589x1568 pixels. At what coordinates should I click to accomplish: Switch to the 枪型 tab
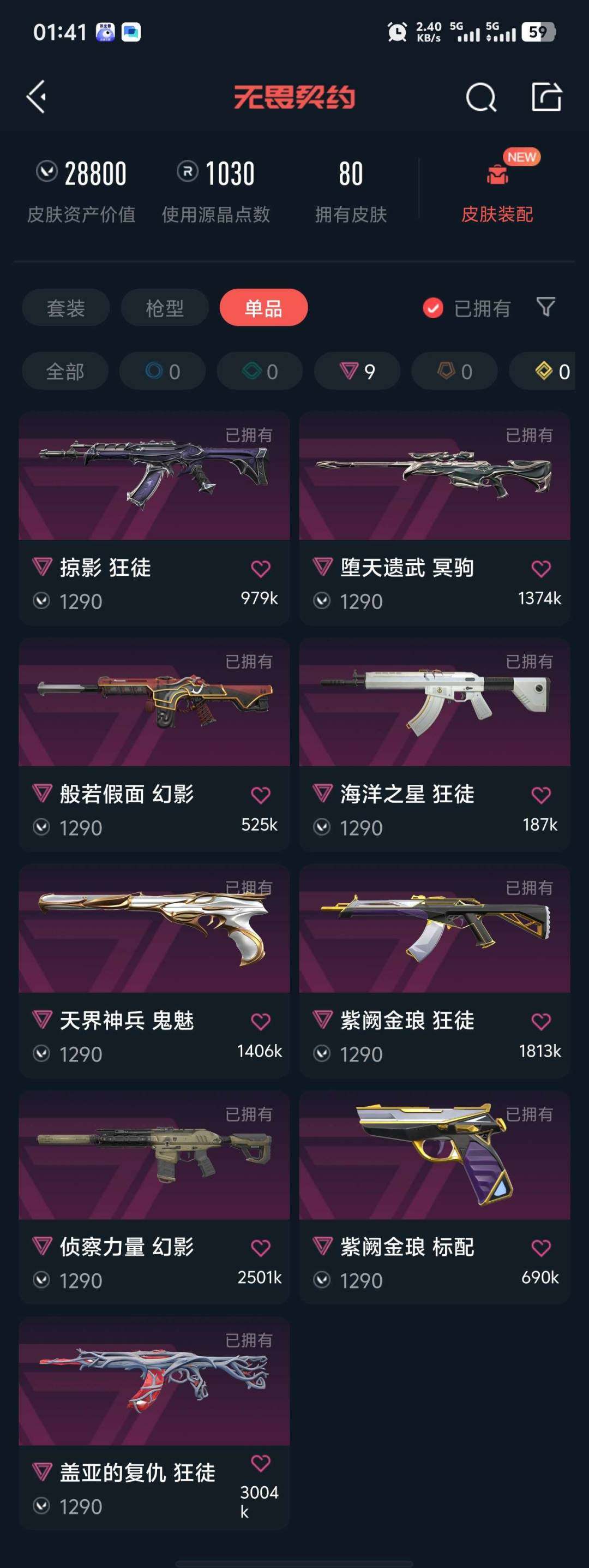pos(164,307)
